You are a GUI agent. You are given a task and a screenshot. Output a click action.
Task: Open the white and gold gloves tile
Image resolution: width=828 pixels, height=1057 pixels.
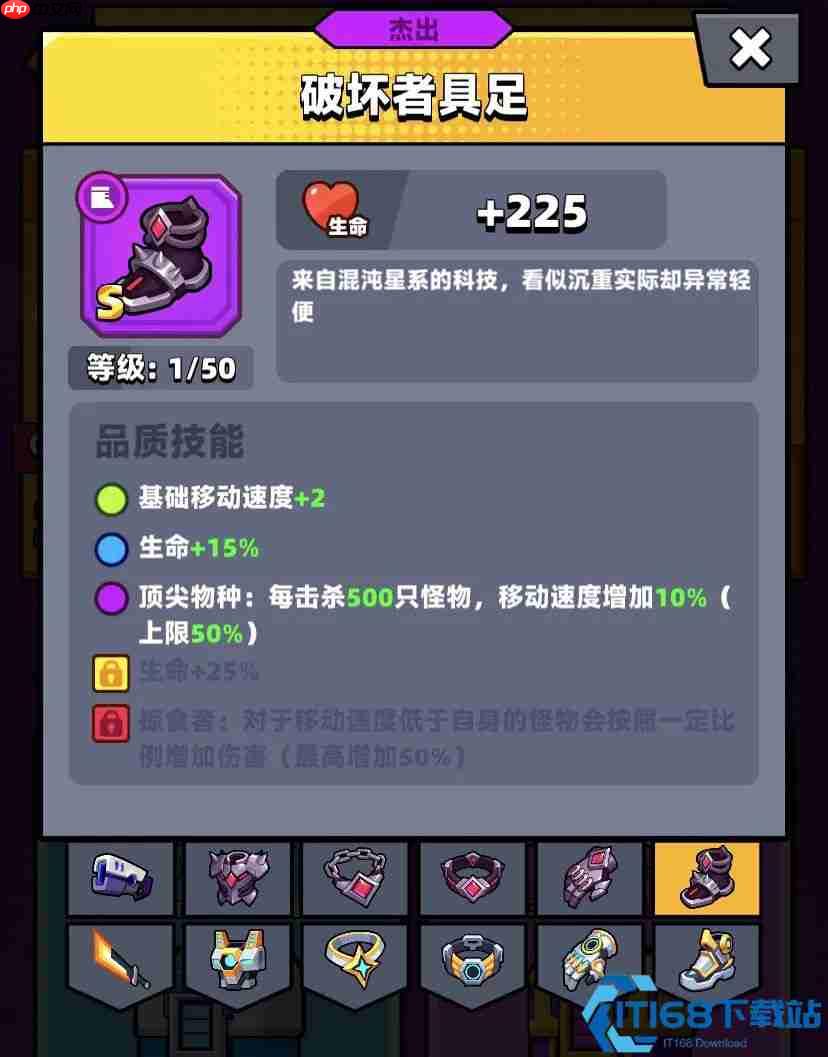pyautogui.click(x=590, y=960)
